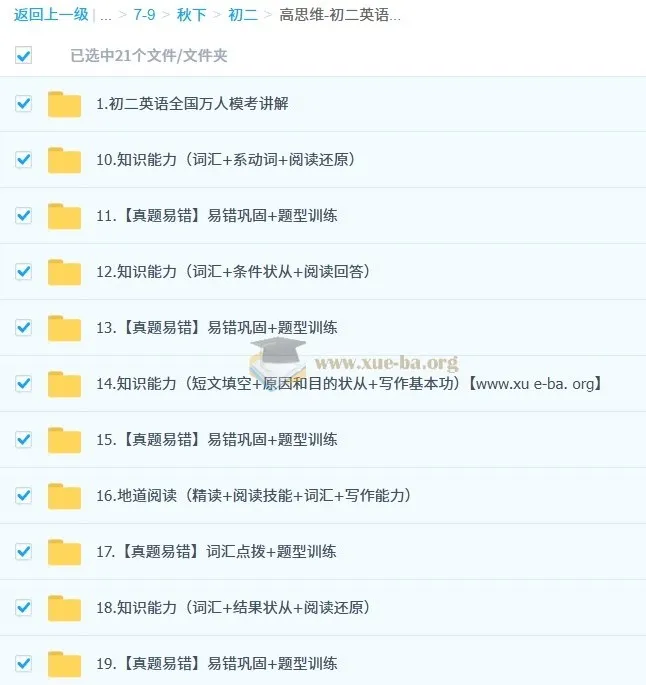Jump to the 初二 breadcrumb folder

tap(242, 15)
